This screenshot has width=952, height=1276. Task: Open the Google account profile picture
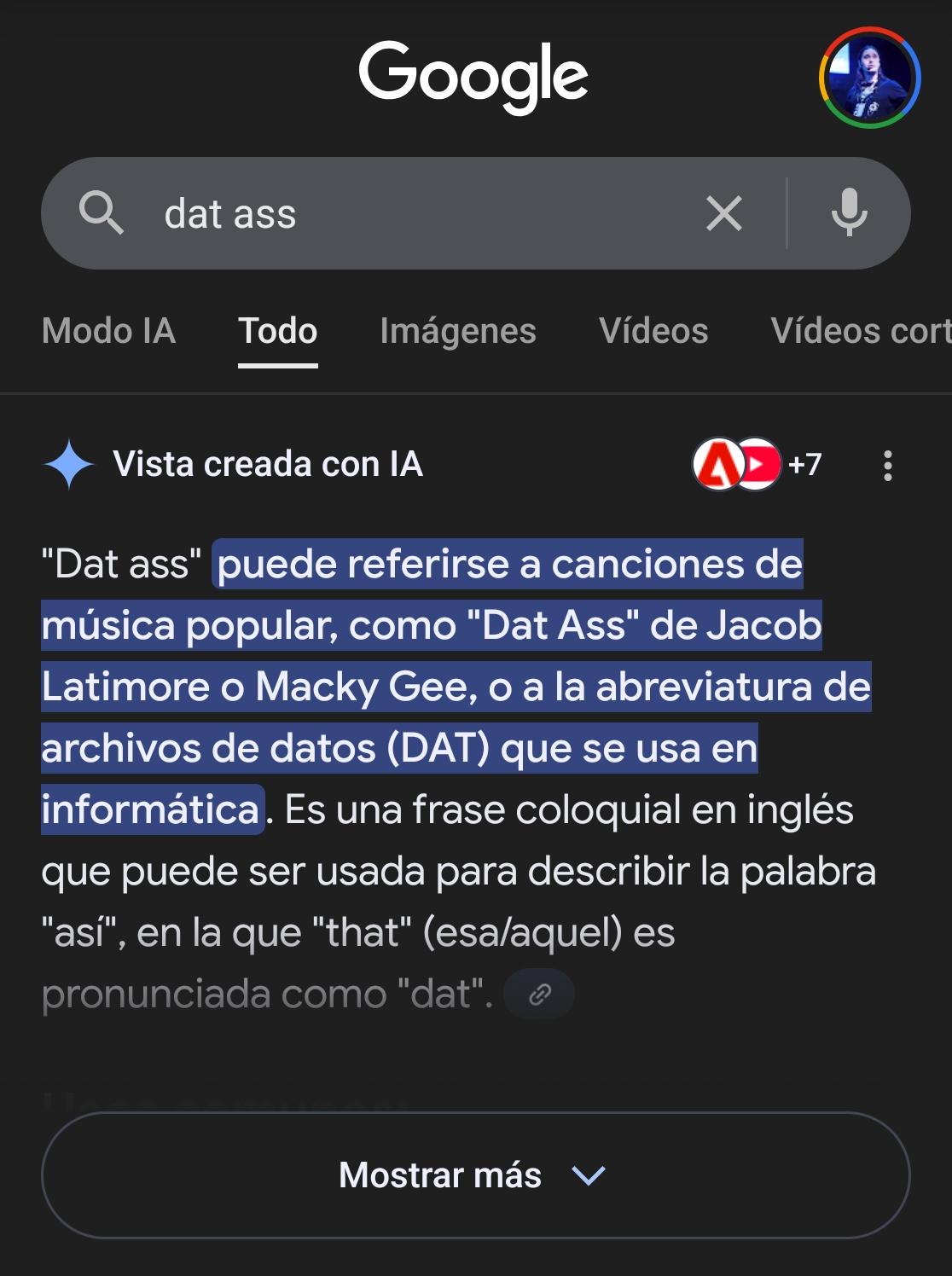tap(869, 78)
